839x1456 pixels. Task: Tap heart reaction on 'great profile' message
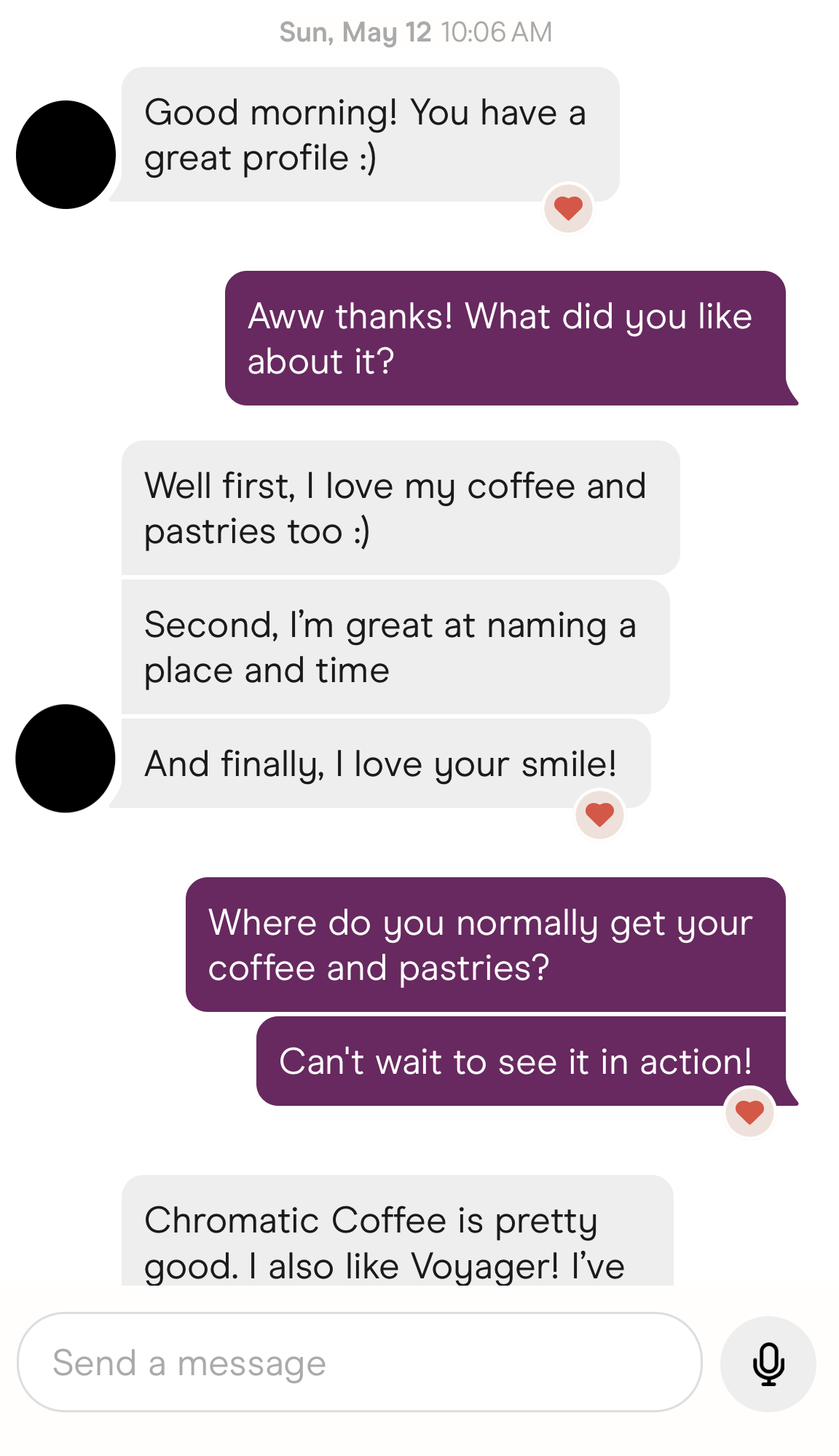pos(568,208)
